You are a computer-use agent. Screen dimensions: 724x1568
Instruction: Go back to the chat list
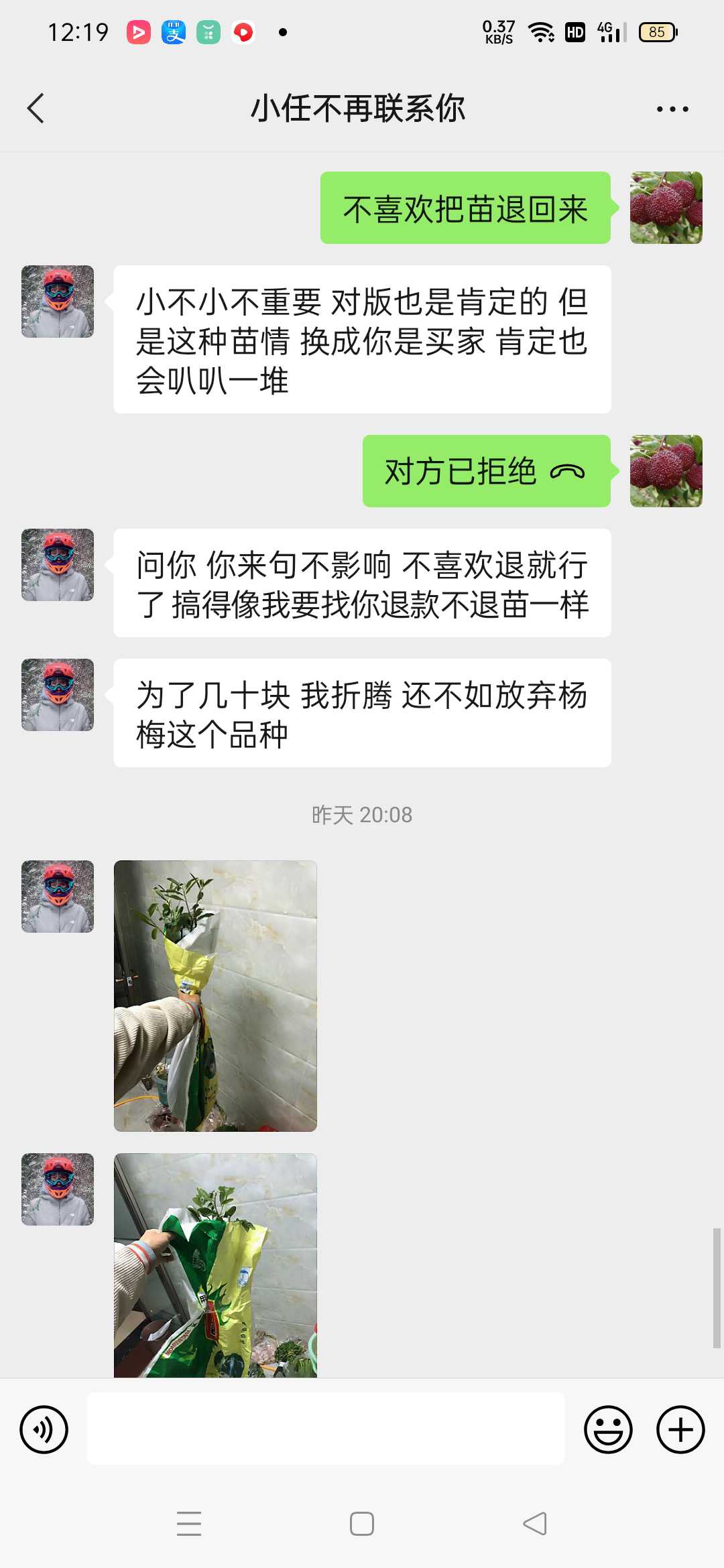pos(36,109)
